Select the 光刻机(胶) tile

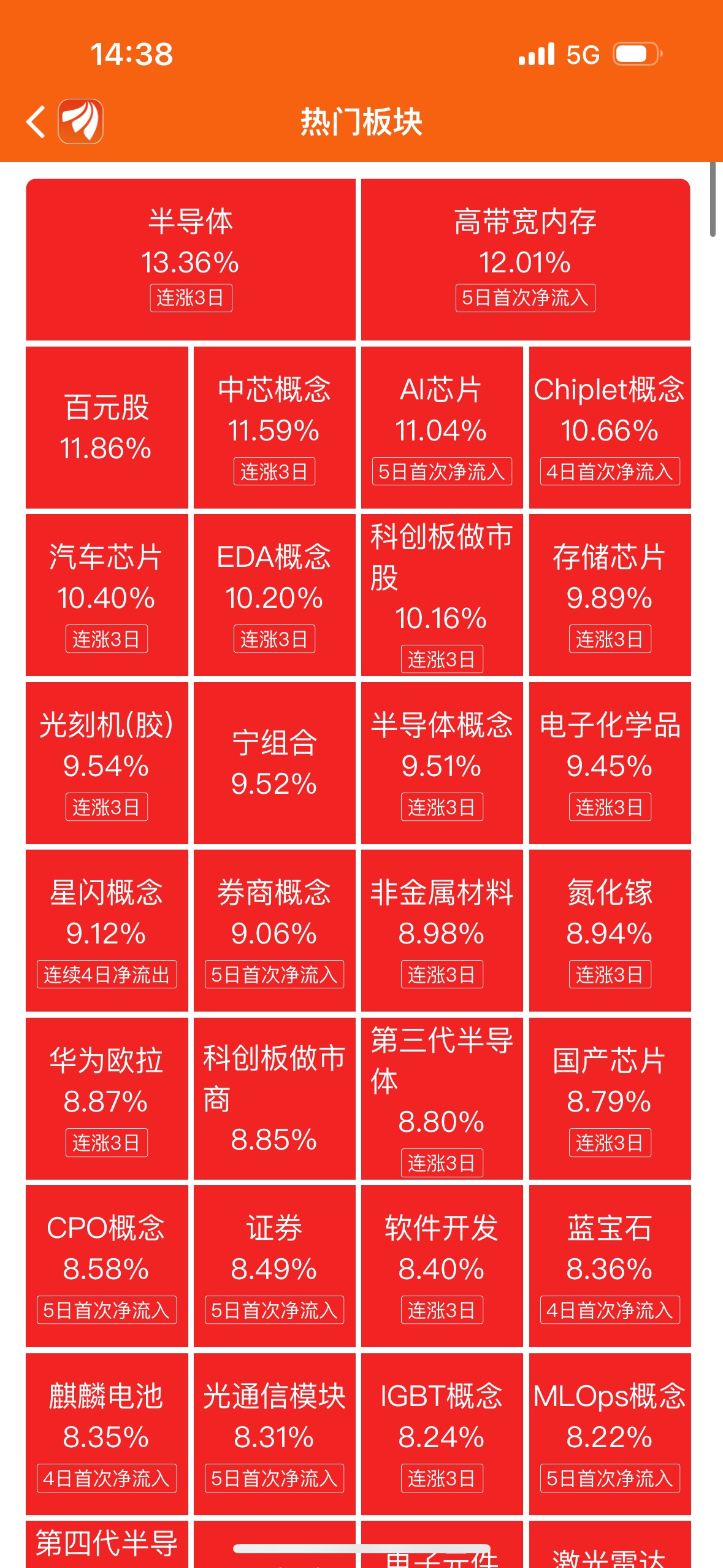pos(107,763)
